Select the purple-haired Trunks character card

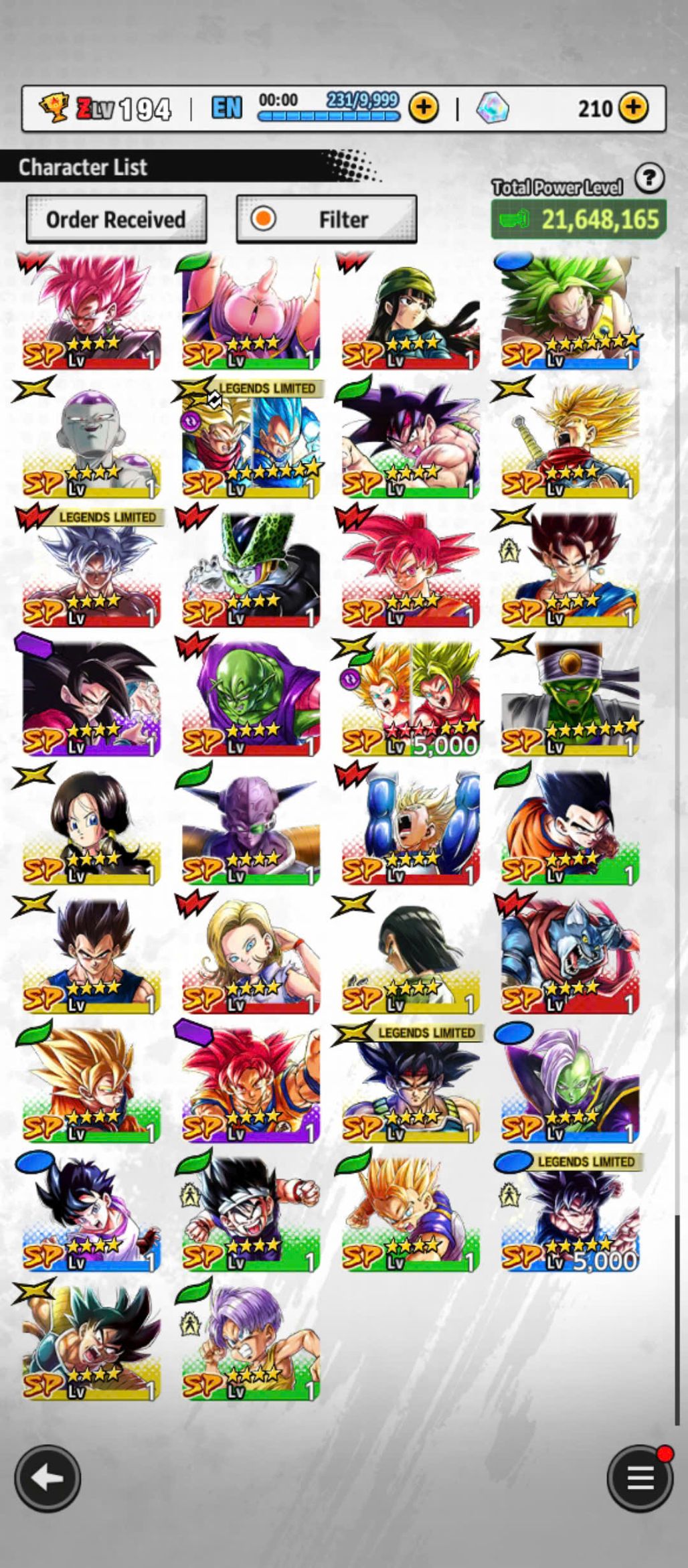coord(251,1342)
